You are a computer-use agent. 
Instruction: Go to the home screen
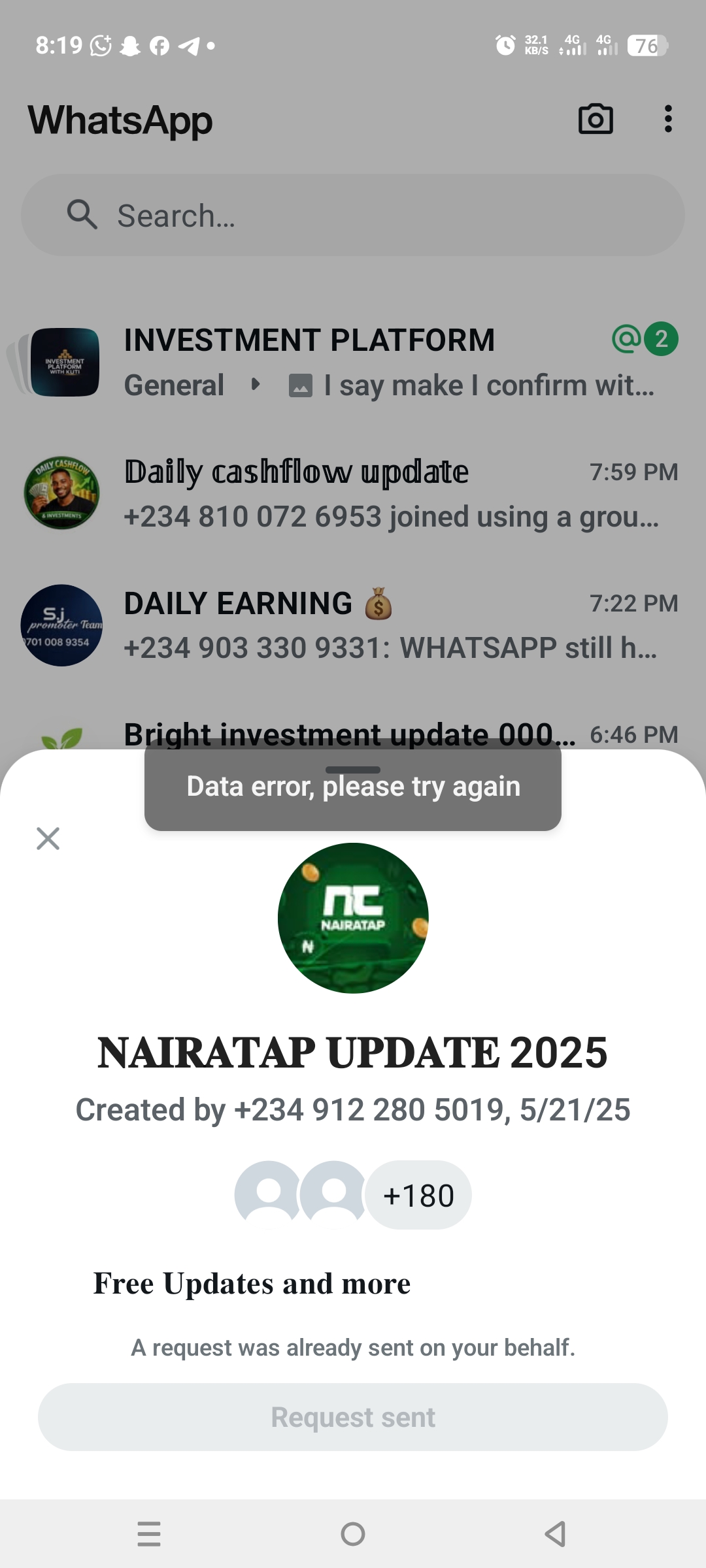353,1533
